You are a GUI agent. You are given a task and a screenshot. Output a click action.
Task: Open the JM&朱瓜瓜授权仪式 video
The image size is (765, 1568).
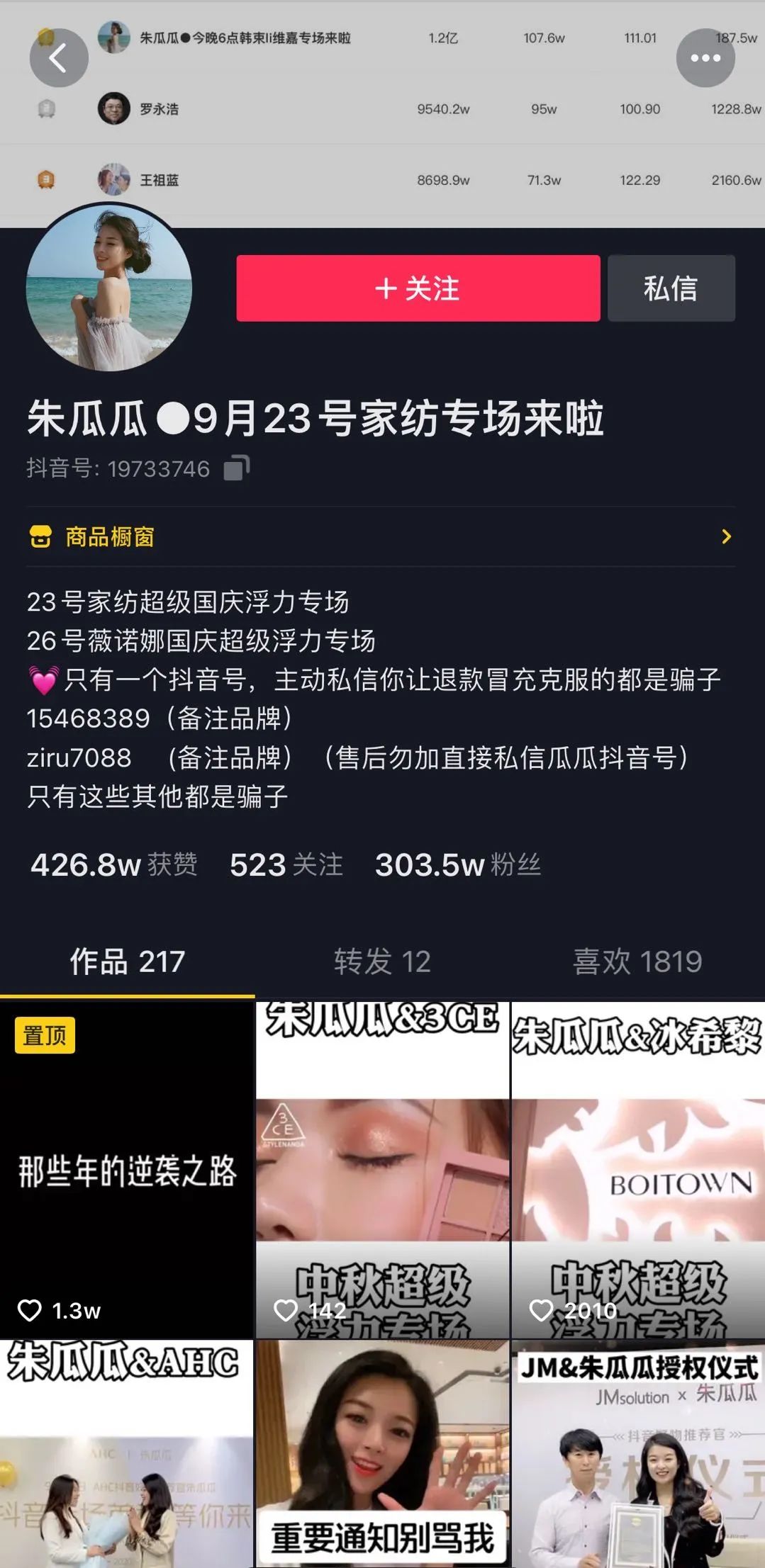click(637, 1453)
